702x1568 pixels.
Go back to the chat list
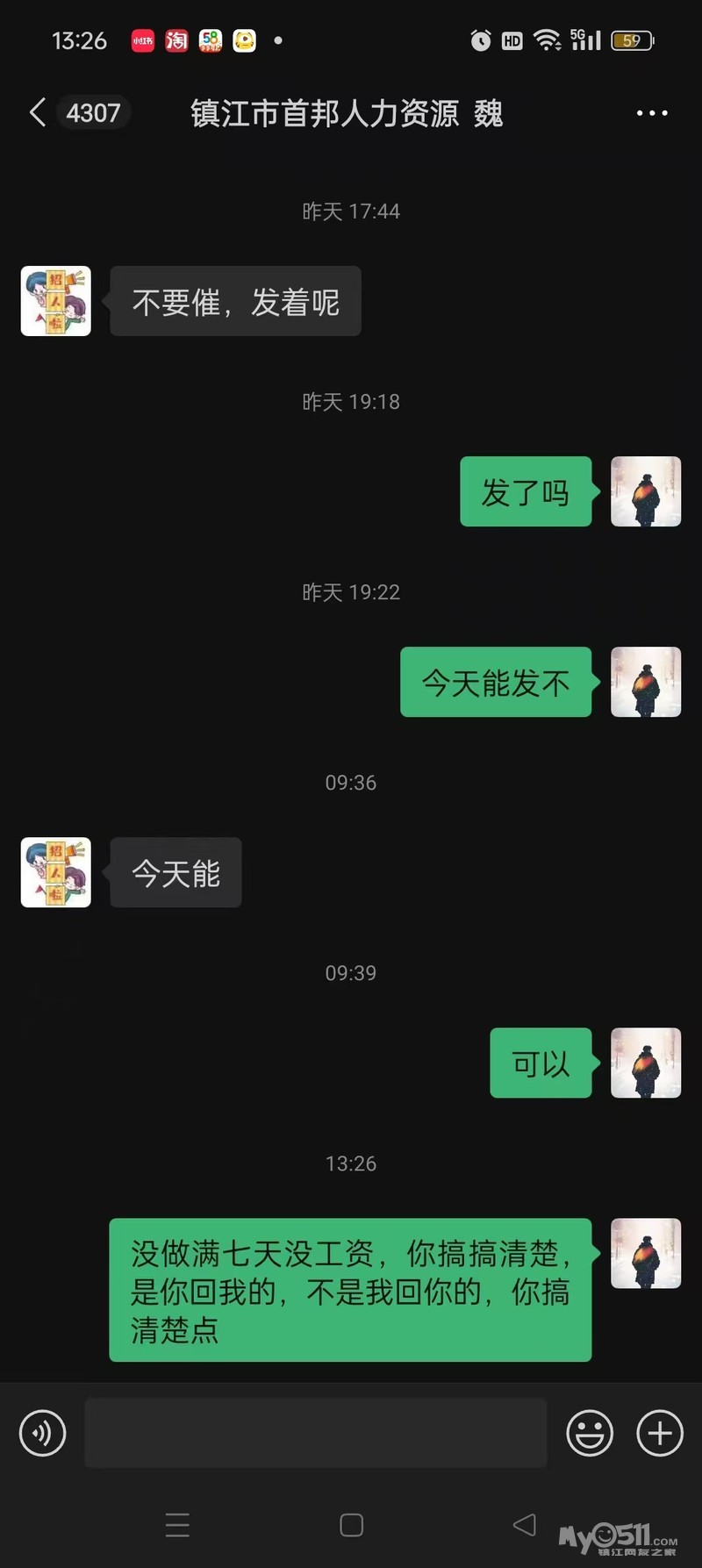click(x=38, y=113)
